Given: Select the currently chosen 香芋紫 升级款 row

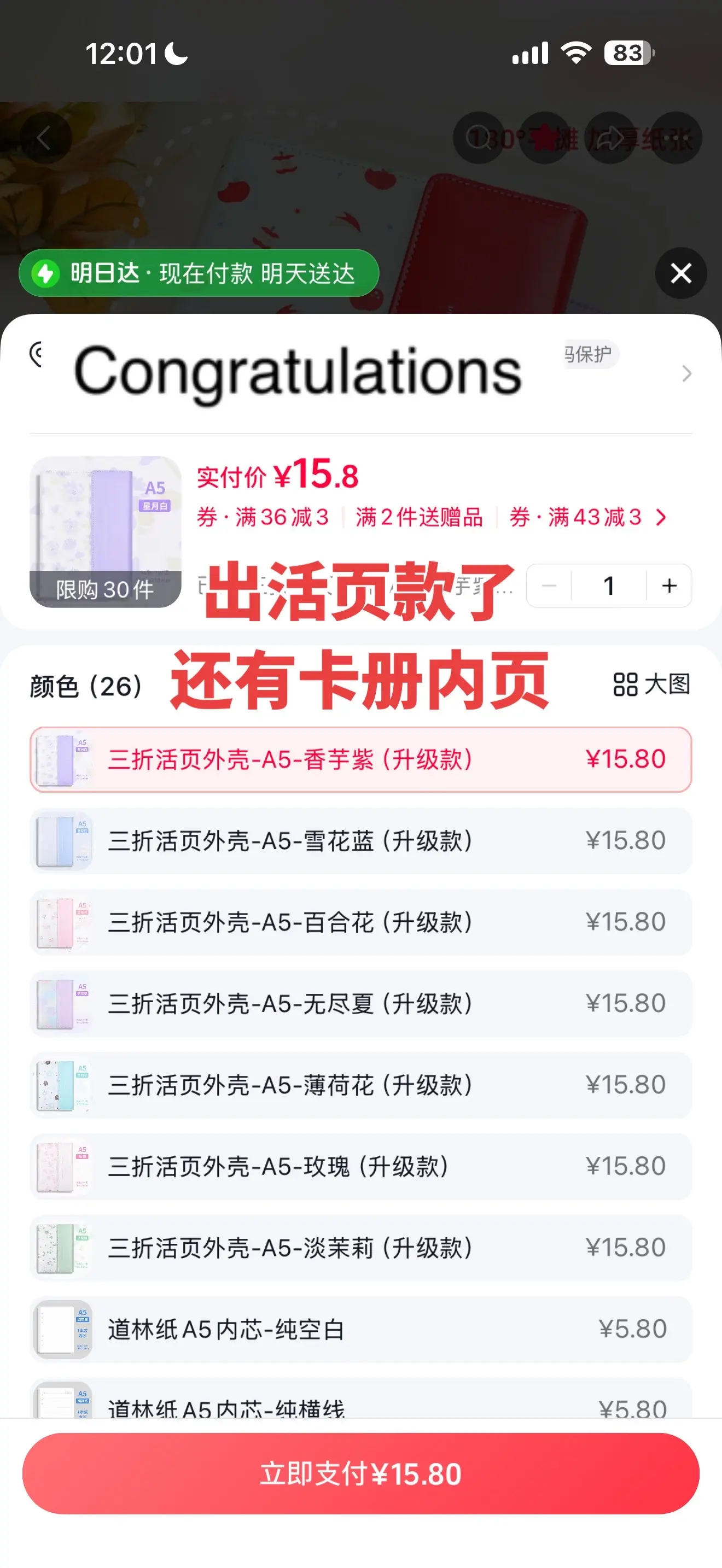Looking at the screenshot, I should (x=361, y=759).
